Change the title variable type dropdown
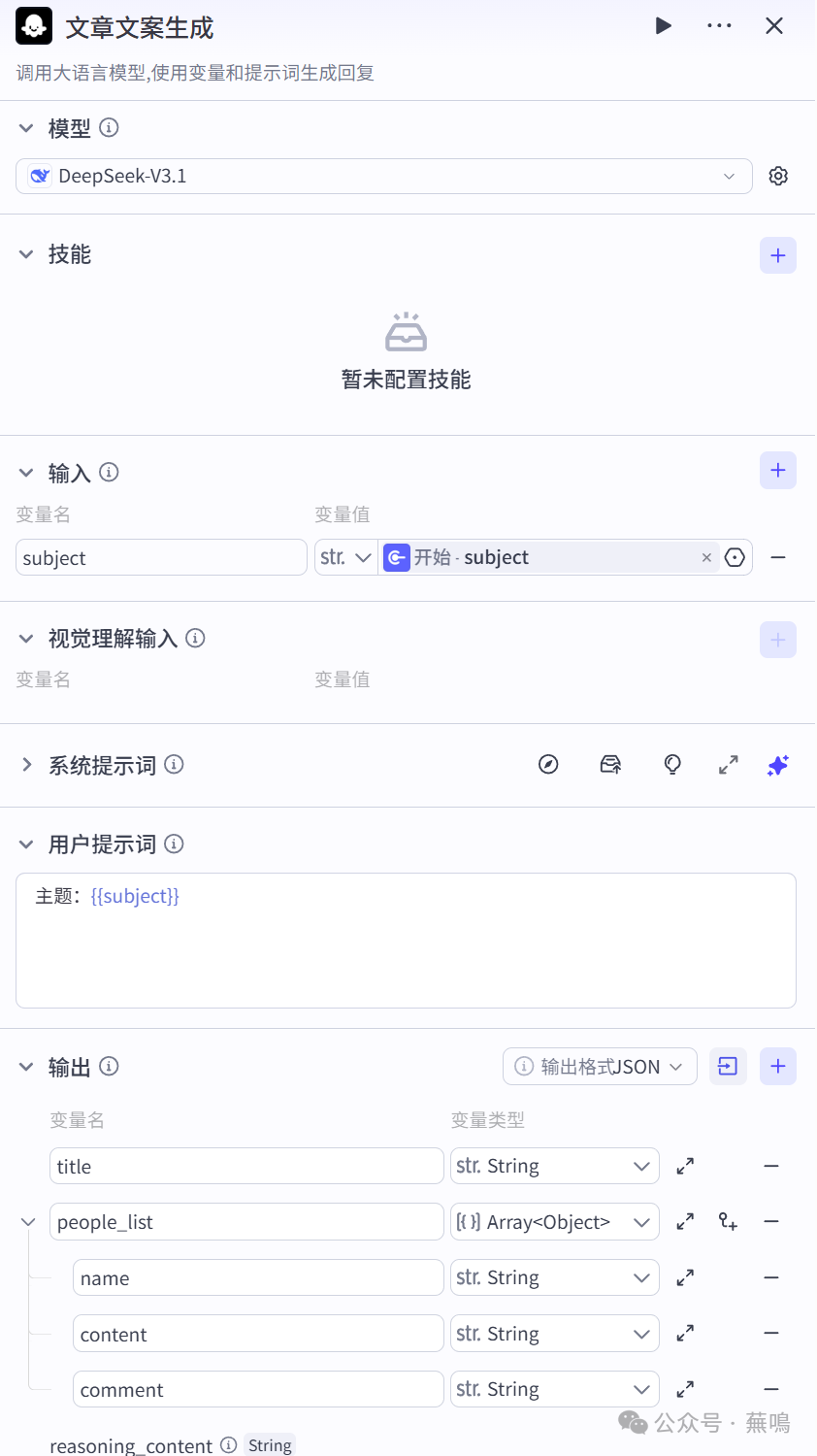 [x=554, y=1166]
